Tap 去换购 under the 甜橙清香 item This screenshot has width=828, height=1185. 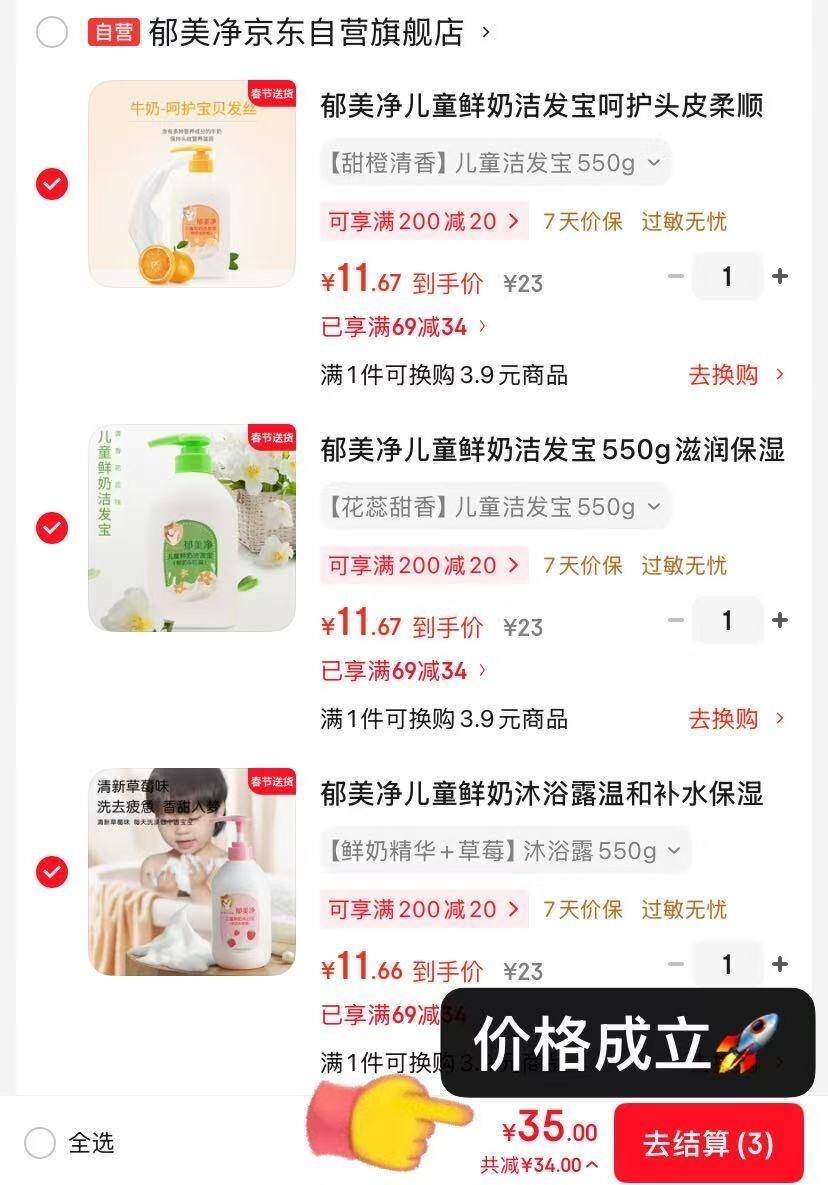[736, 375]
